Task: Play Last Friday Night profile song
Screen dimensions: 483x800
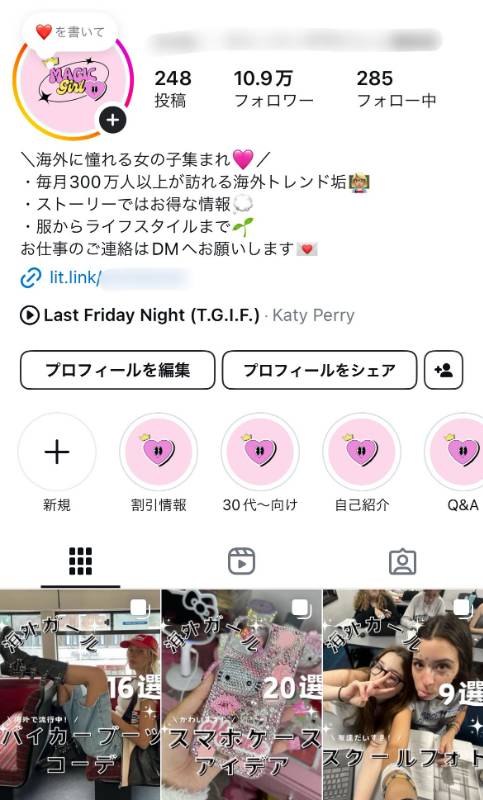Action: tap(187, 315)
